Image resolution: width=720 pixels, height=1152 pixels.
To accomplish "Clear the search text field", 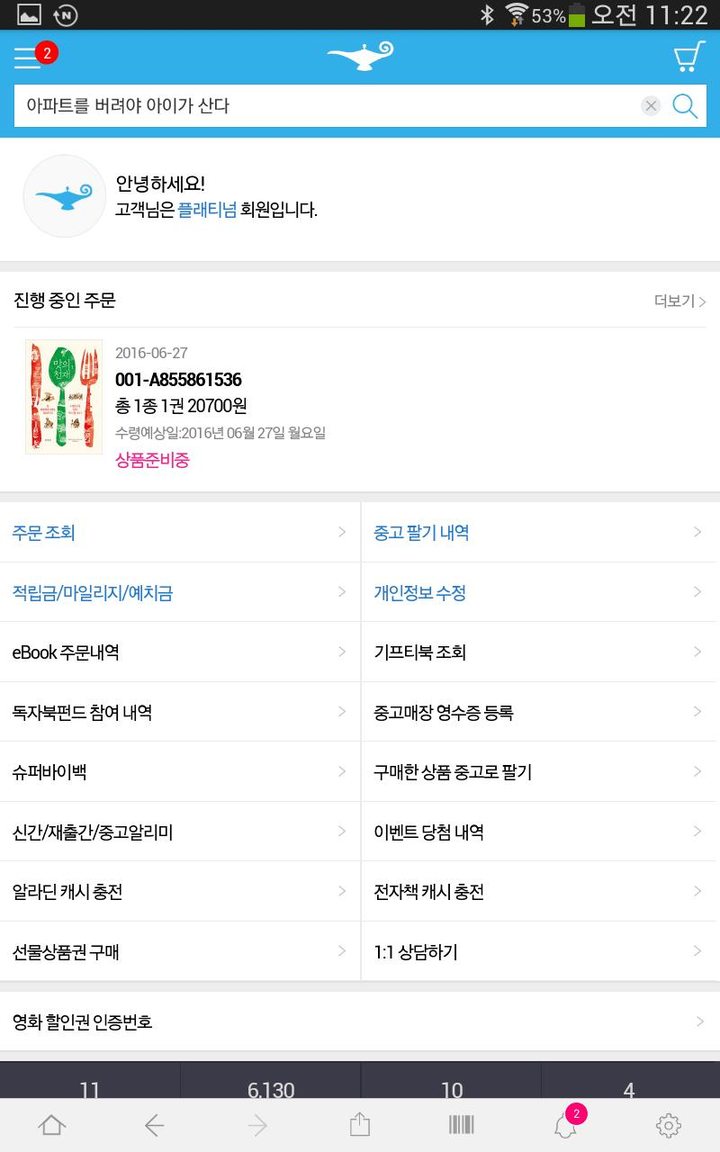I will click(651, 106).
